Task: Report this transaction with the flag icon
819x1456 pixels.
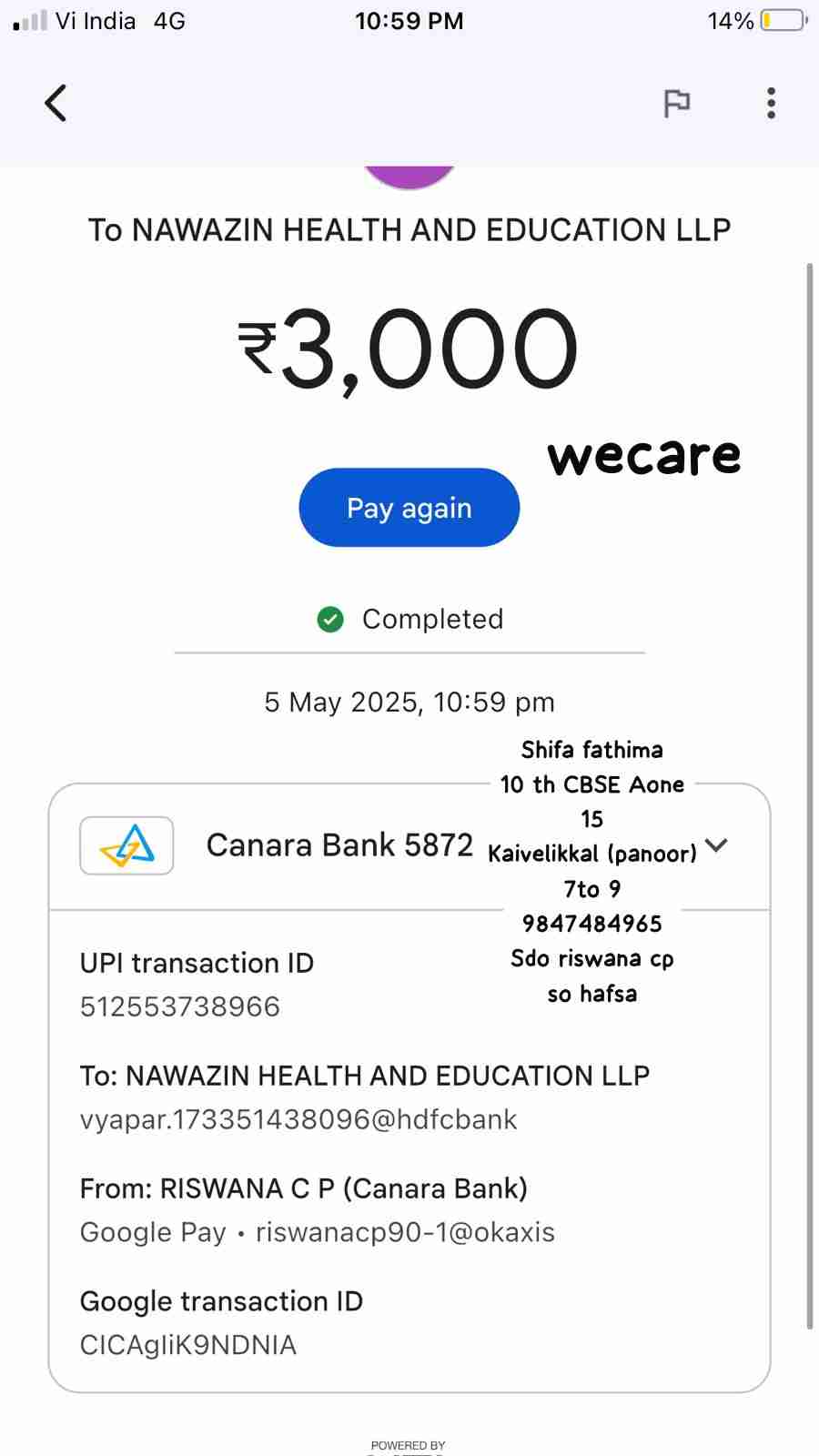Action: (x=676, y=104)
